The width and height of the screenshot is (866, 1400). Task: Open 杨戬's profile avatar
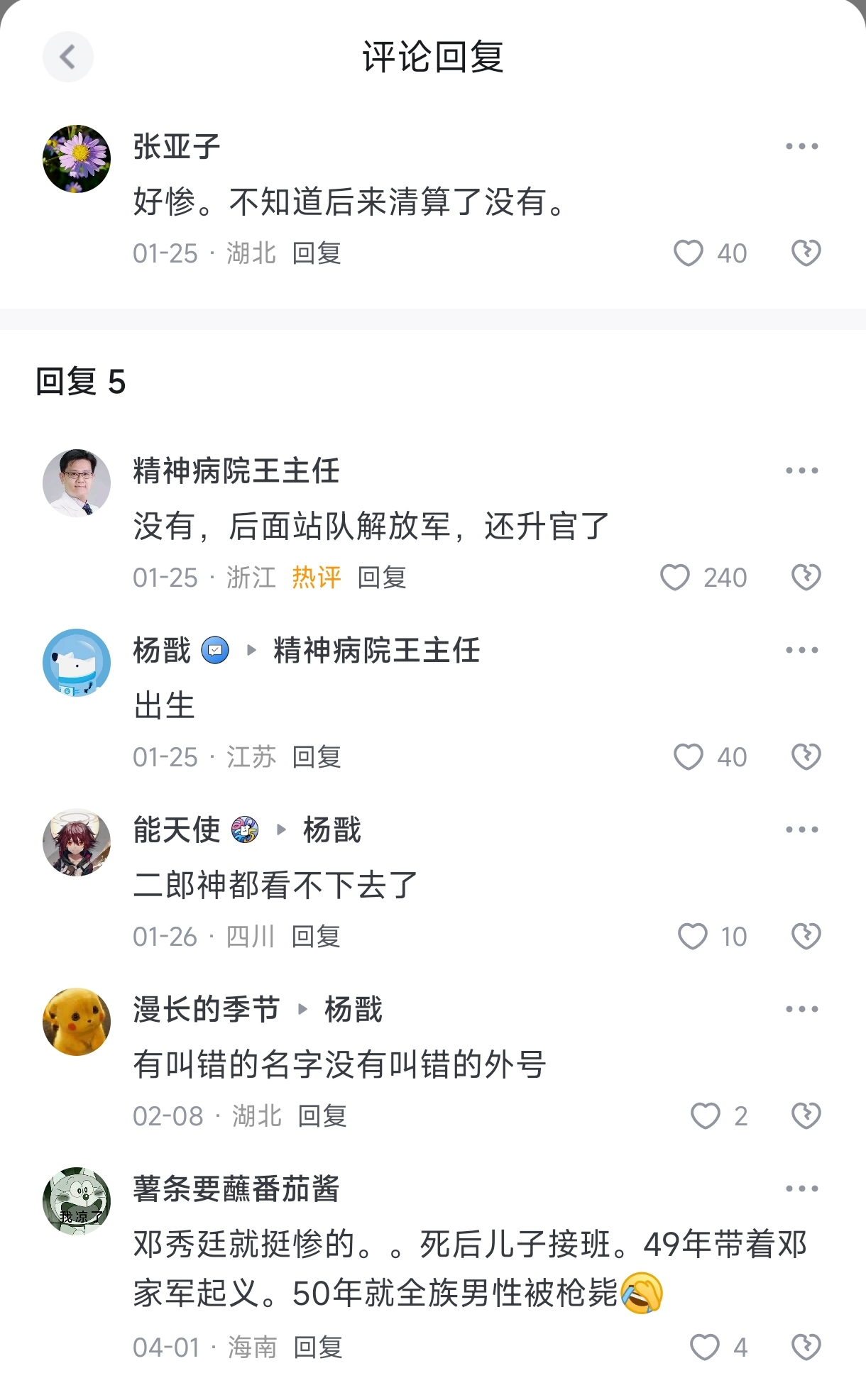pyautogui.click(x=77, y=662)
